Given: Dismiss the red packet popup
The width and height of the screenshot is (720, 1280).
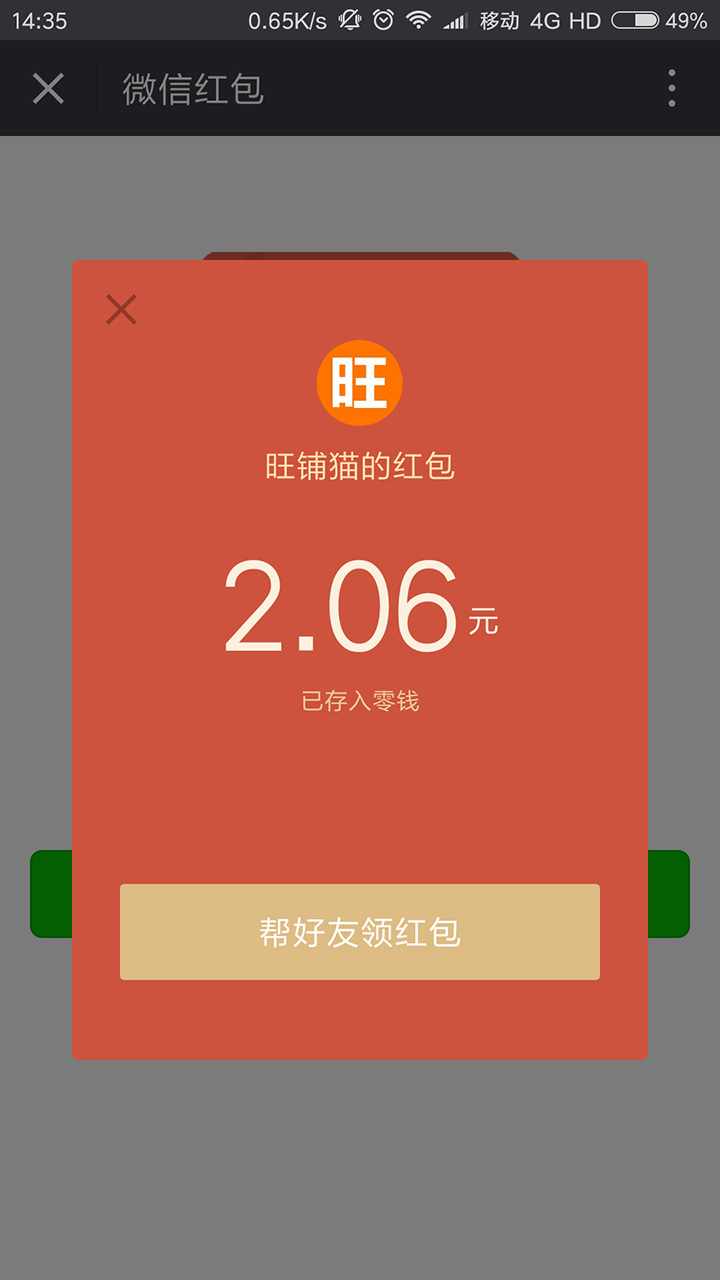Looking at the screenshot, I should tap(121, 310).
